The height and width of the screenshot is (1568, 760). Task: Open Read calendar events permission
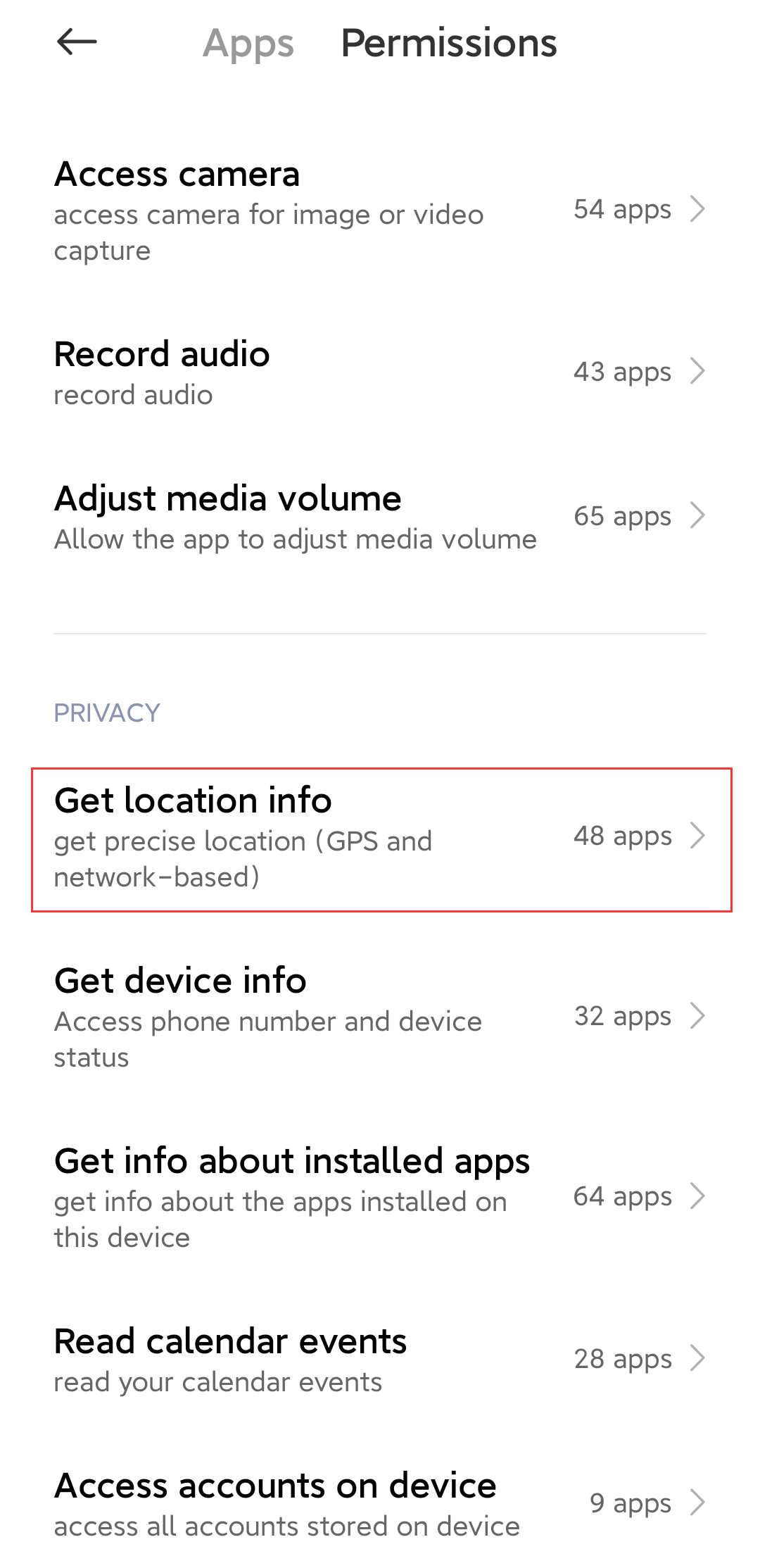click(380, 1360)
